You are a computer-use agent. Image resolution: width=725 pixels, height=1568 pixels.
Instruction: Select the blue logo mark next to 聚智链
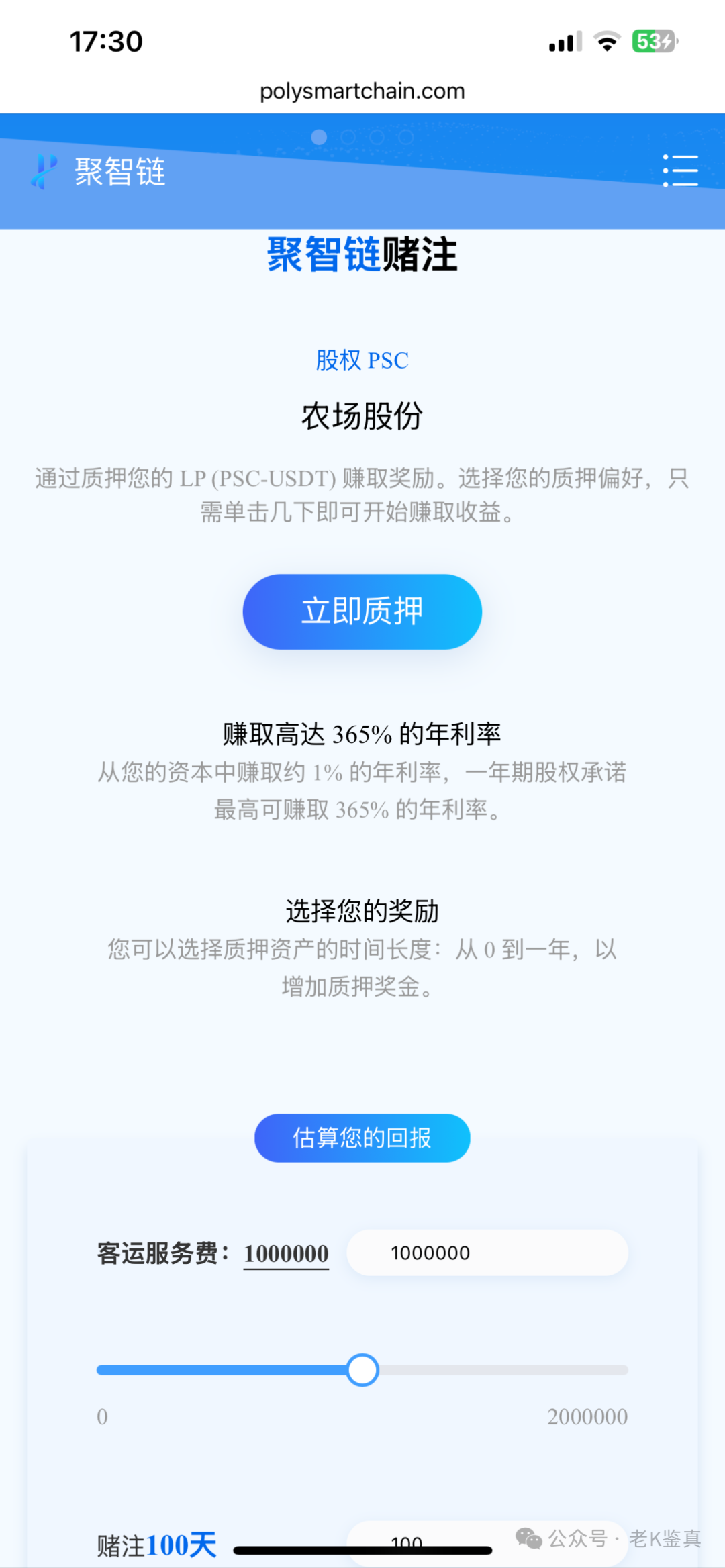tap(44, 172)
